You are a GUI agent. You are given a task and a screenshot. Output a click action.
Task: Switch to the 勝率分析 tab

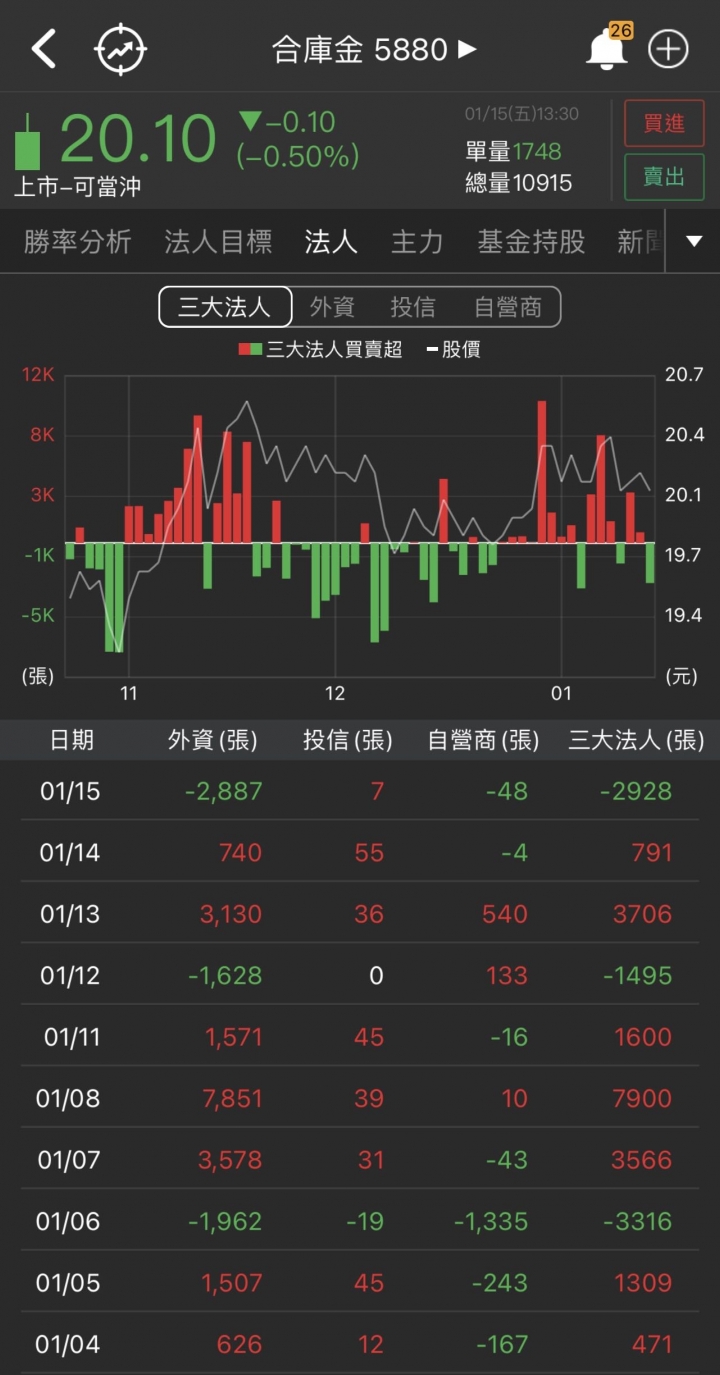(78, 241)
